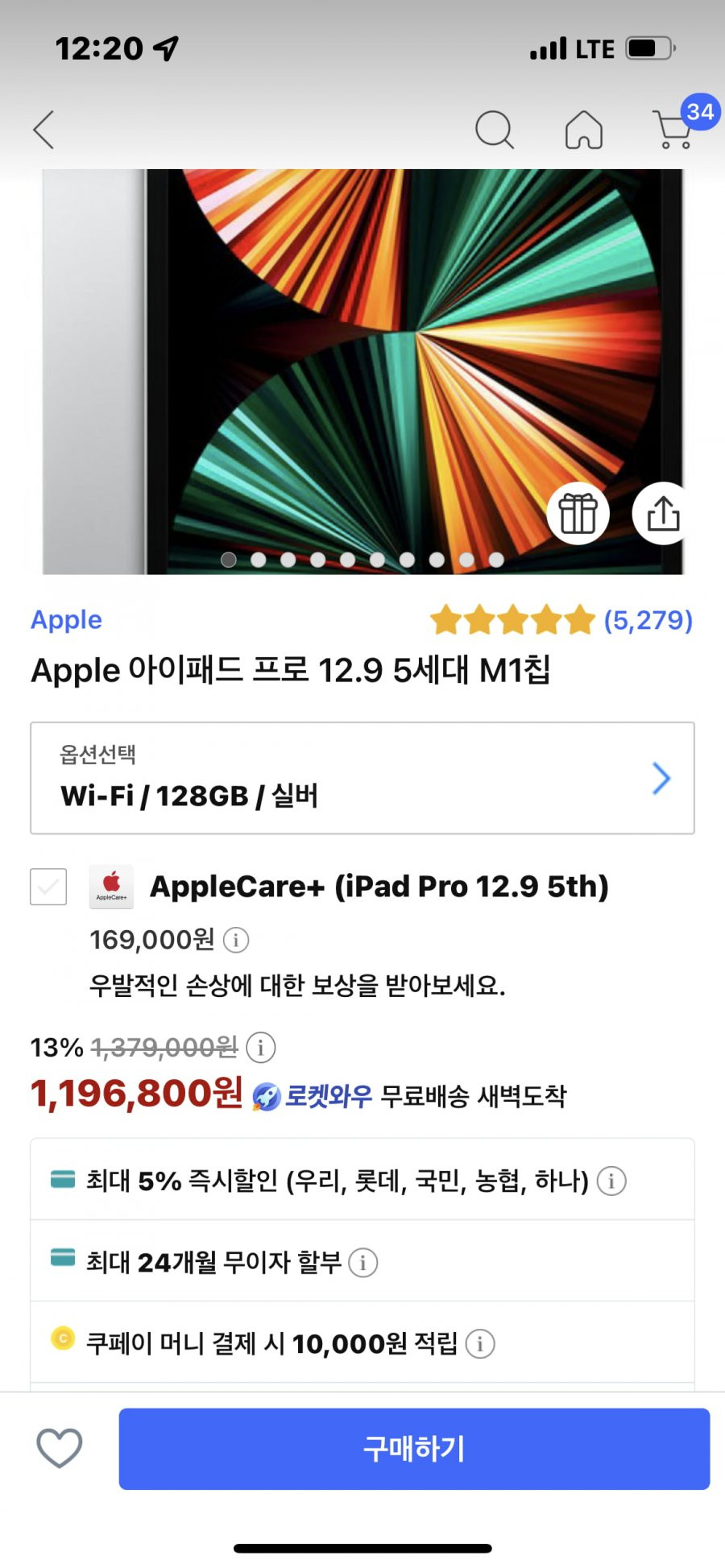Open info for 최대 5% 즉시할인
Screen dimensions: 725x1568
[612, 1181]
